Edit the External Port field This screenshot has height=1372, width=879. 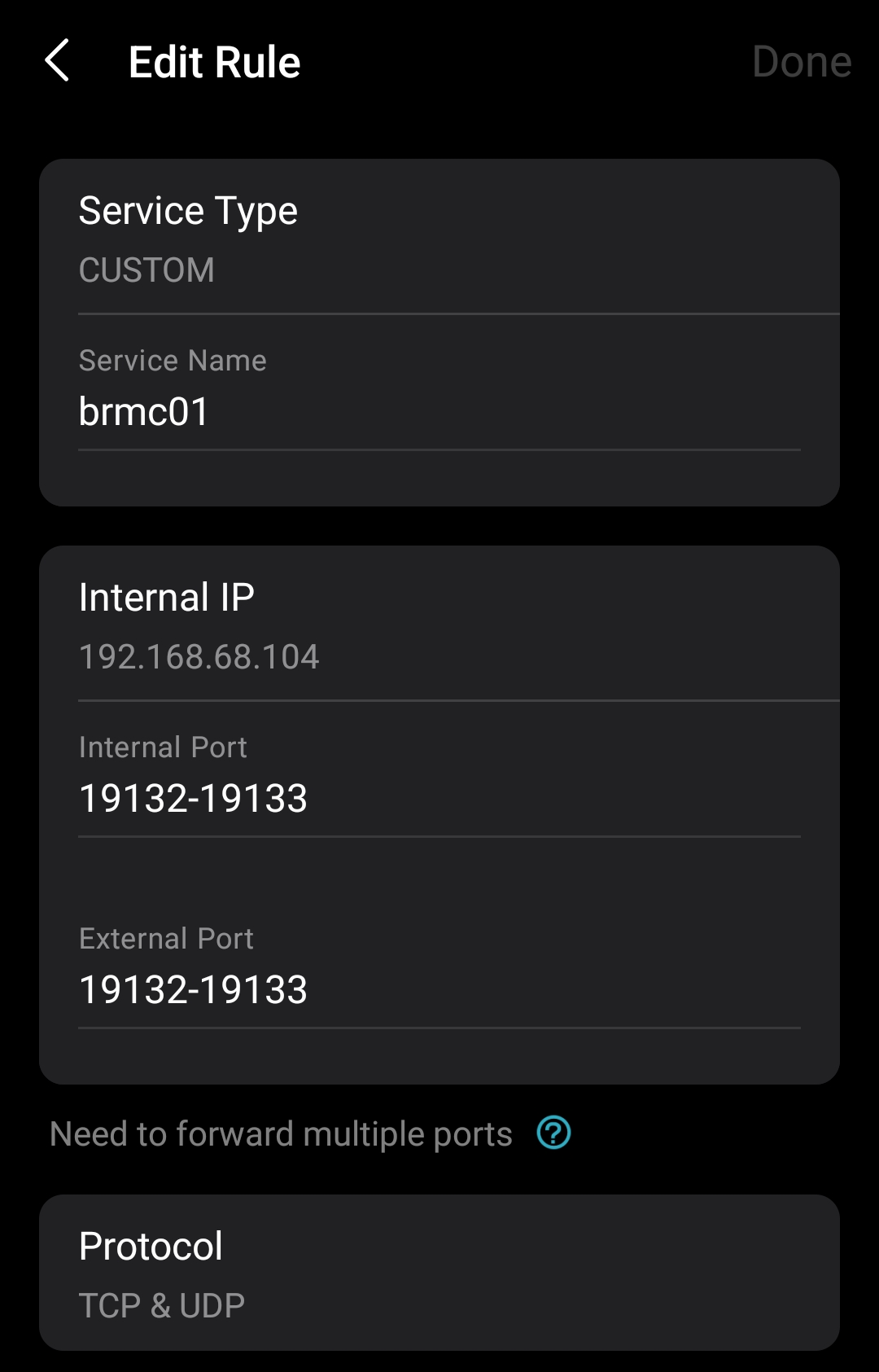pos(439,990)
